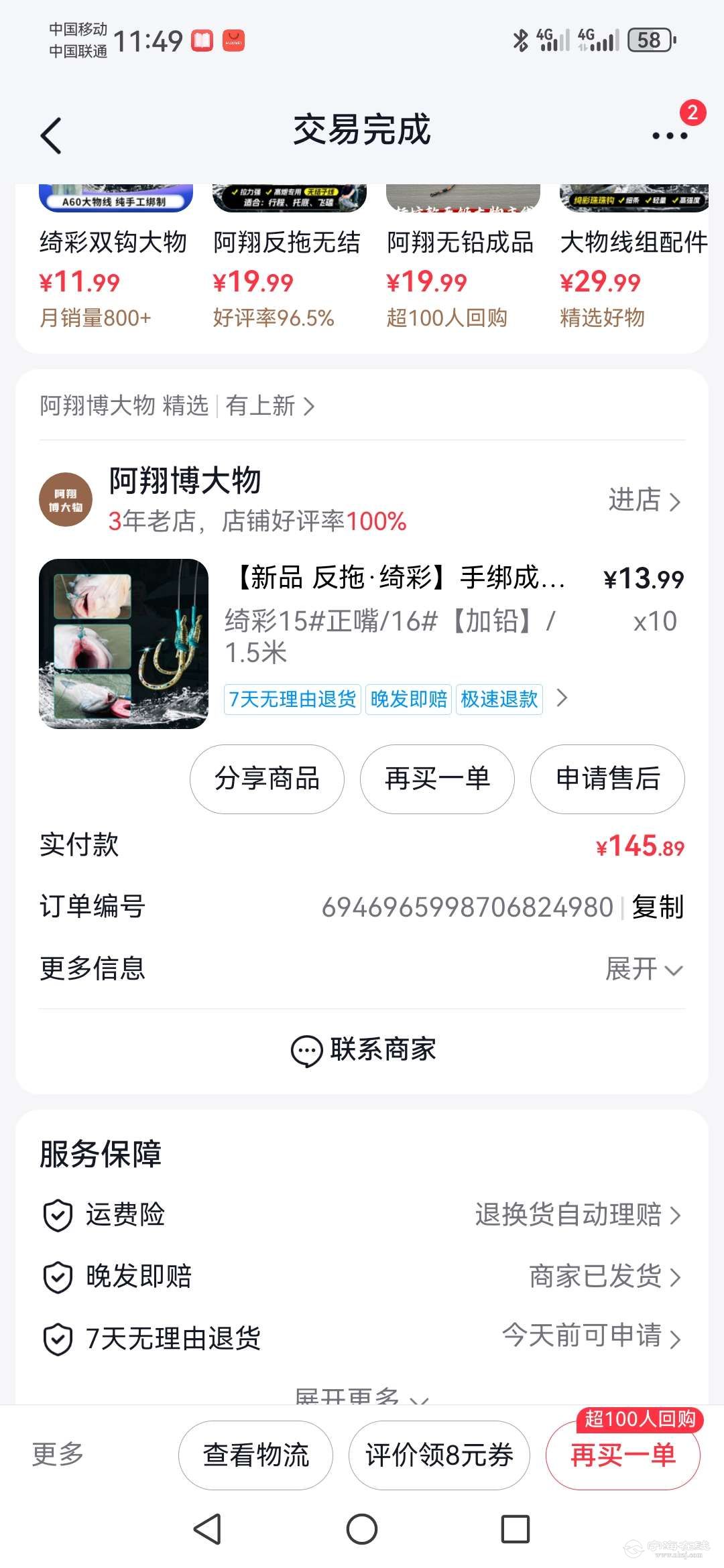
Task: Go back from the 交易完成 page
Action: pos(51,135)
